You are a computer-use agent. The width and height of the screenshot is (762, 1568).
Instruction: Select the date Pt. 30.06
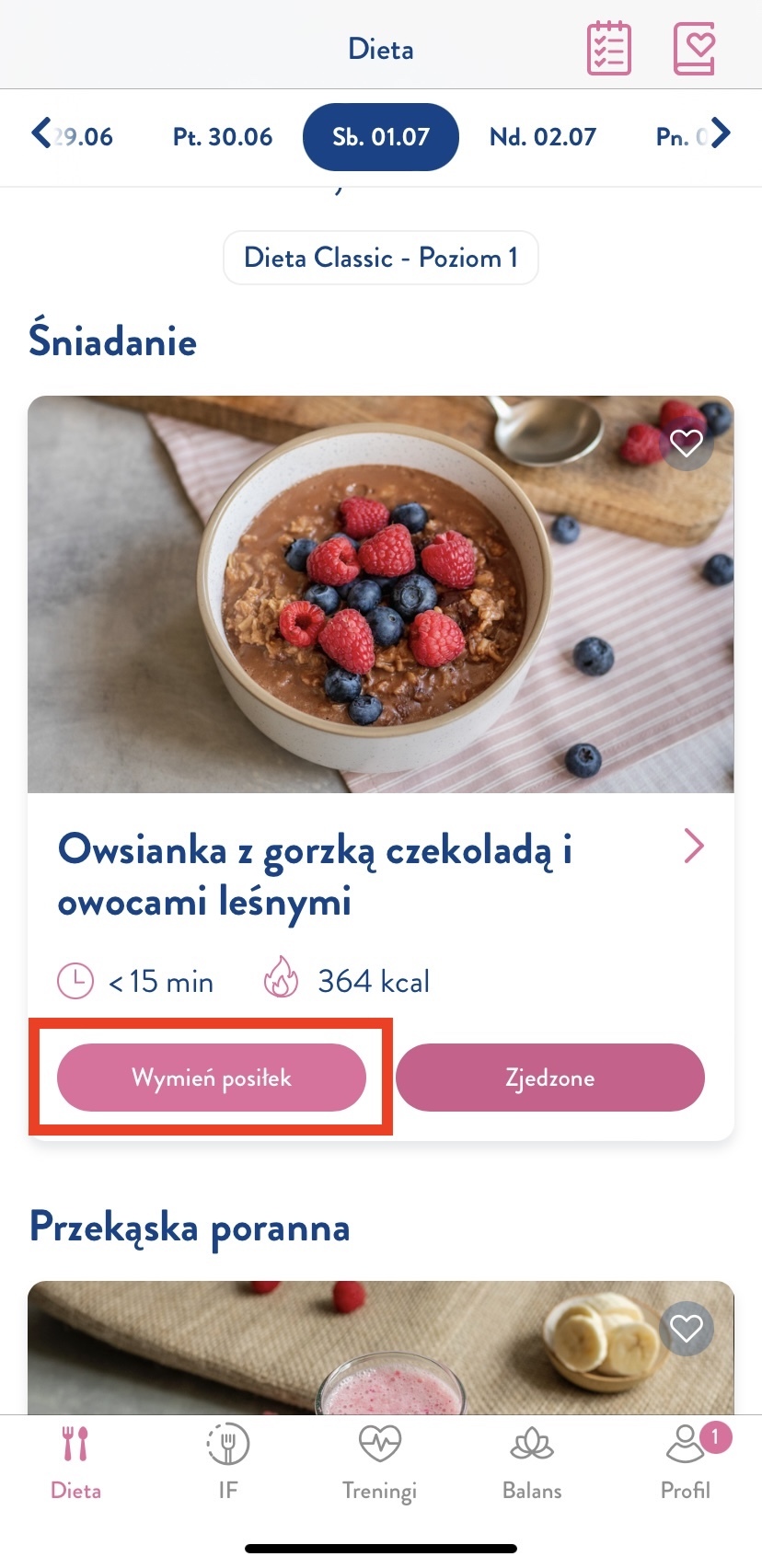[223, 137]
